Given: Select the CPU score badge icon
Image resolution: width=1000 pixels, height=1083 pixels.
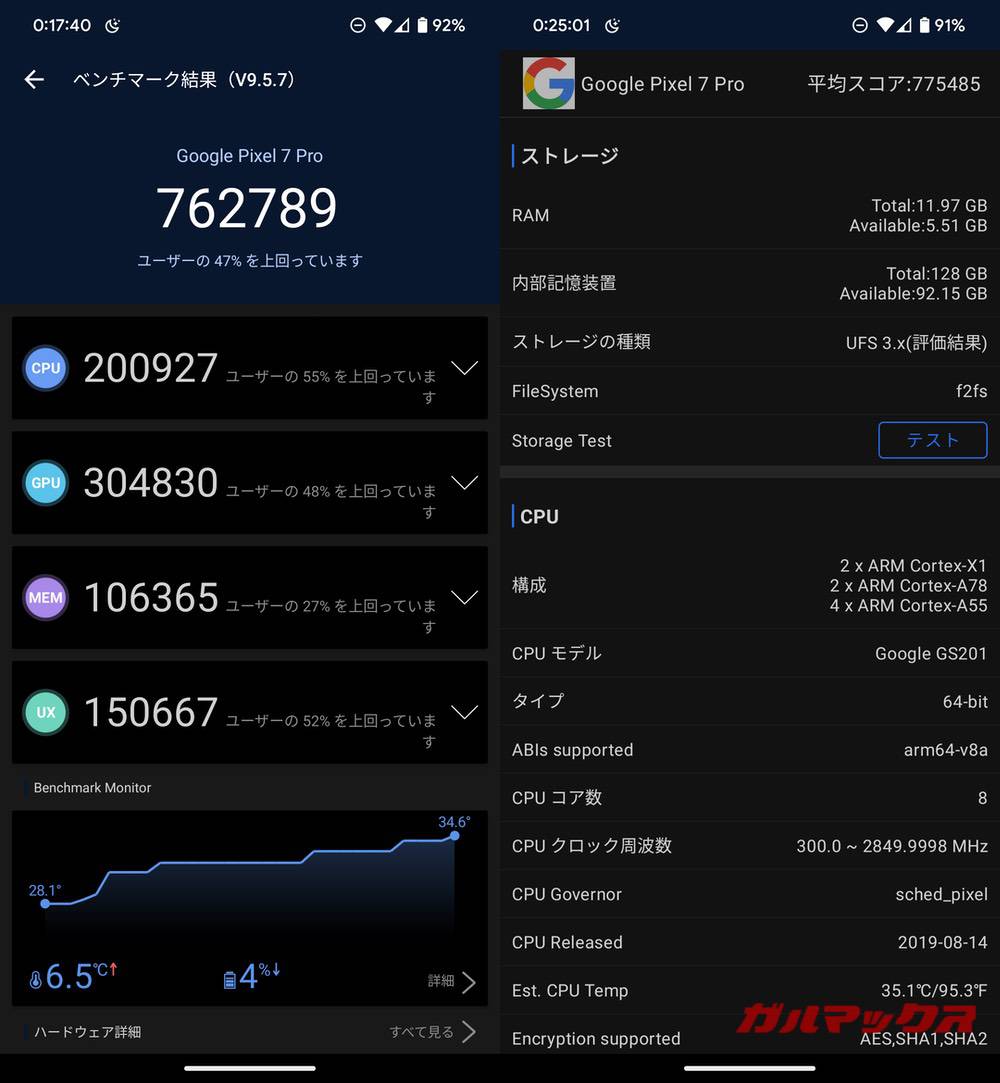Looking at the screenshot, I should [45, 368].
